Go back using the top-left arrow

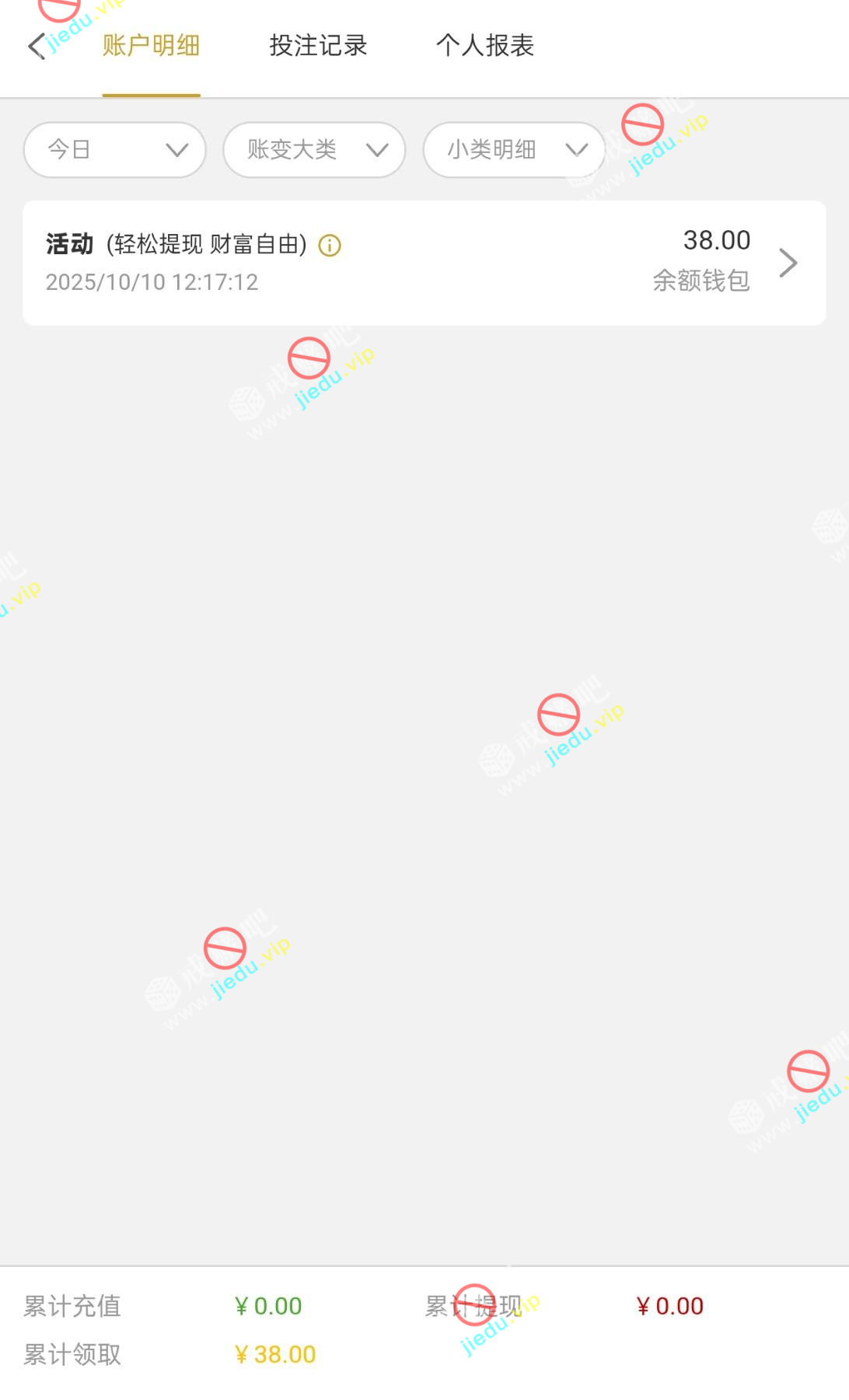click(x=37, y=47)
